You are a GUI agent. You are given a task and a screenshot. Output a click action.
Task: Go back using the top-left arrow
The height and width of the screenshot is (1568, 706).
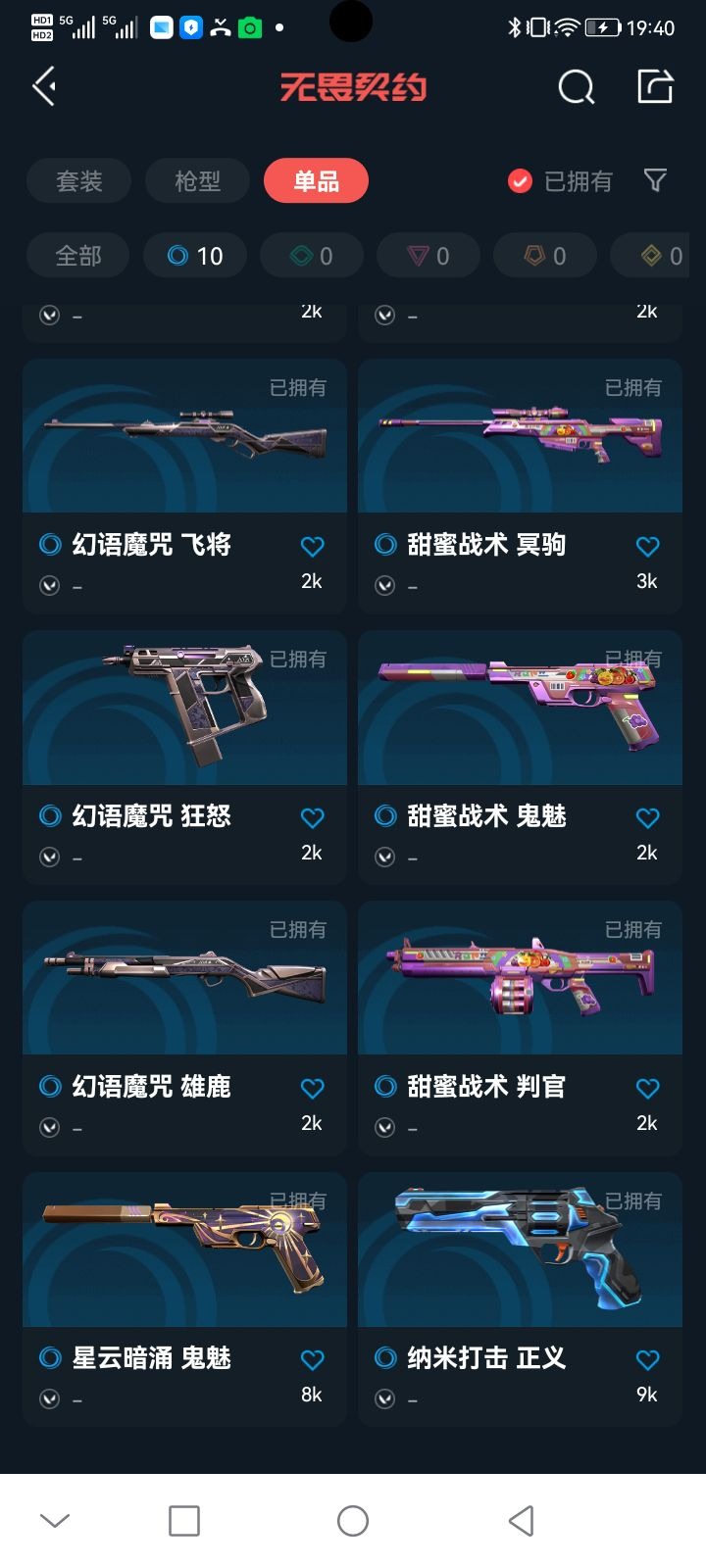pos(45,87)
